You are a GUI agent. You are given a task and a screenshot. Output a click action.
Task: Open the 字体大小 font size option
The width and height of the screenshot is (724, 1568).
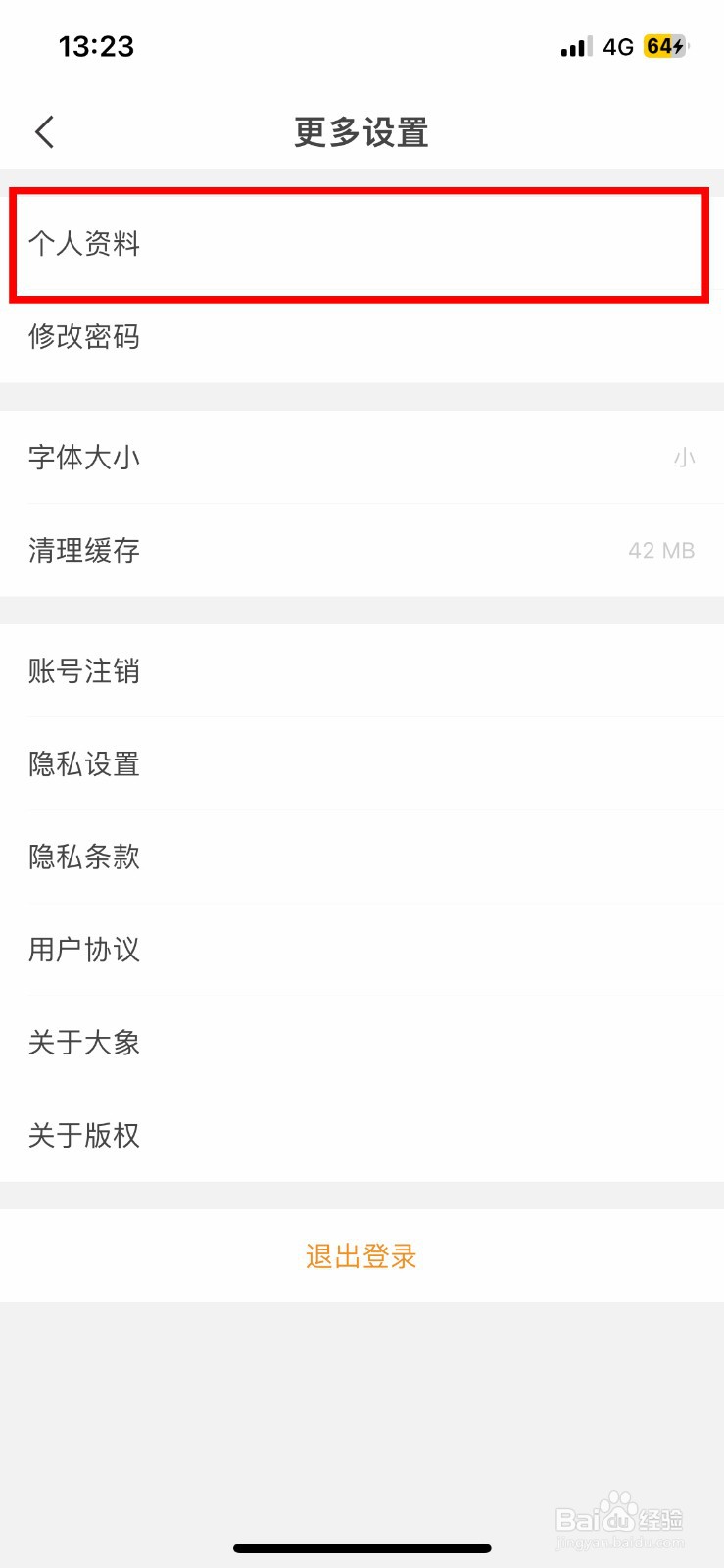point(362,458)
